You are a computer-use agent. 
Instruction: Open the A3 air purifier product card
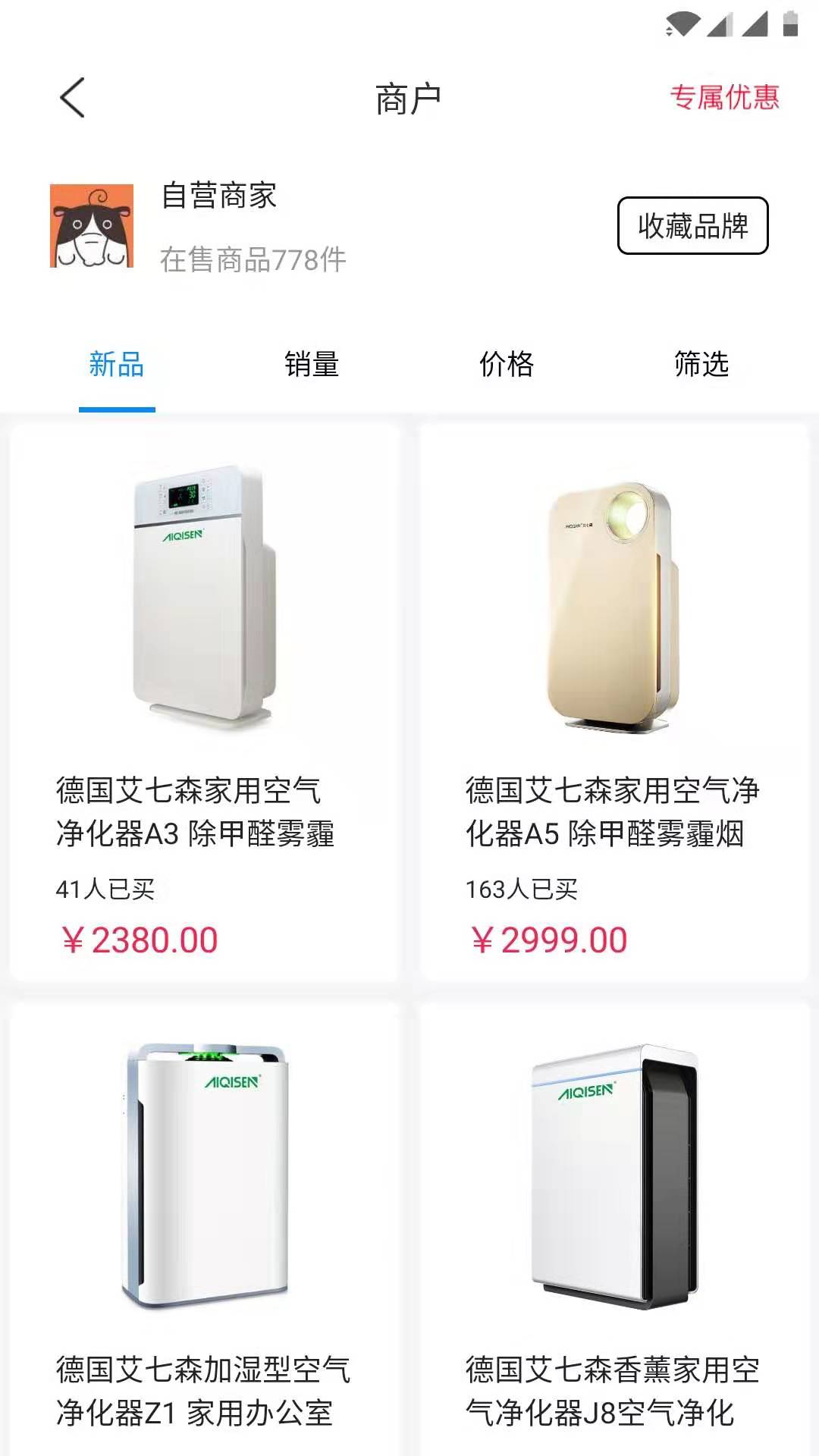pos(205,701)
